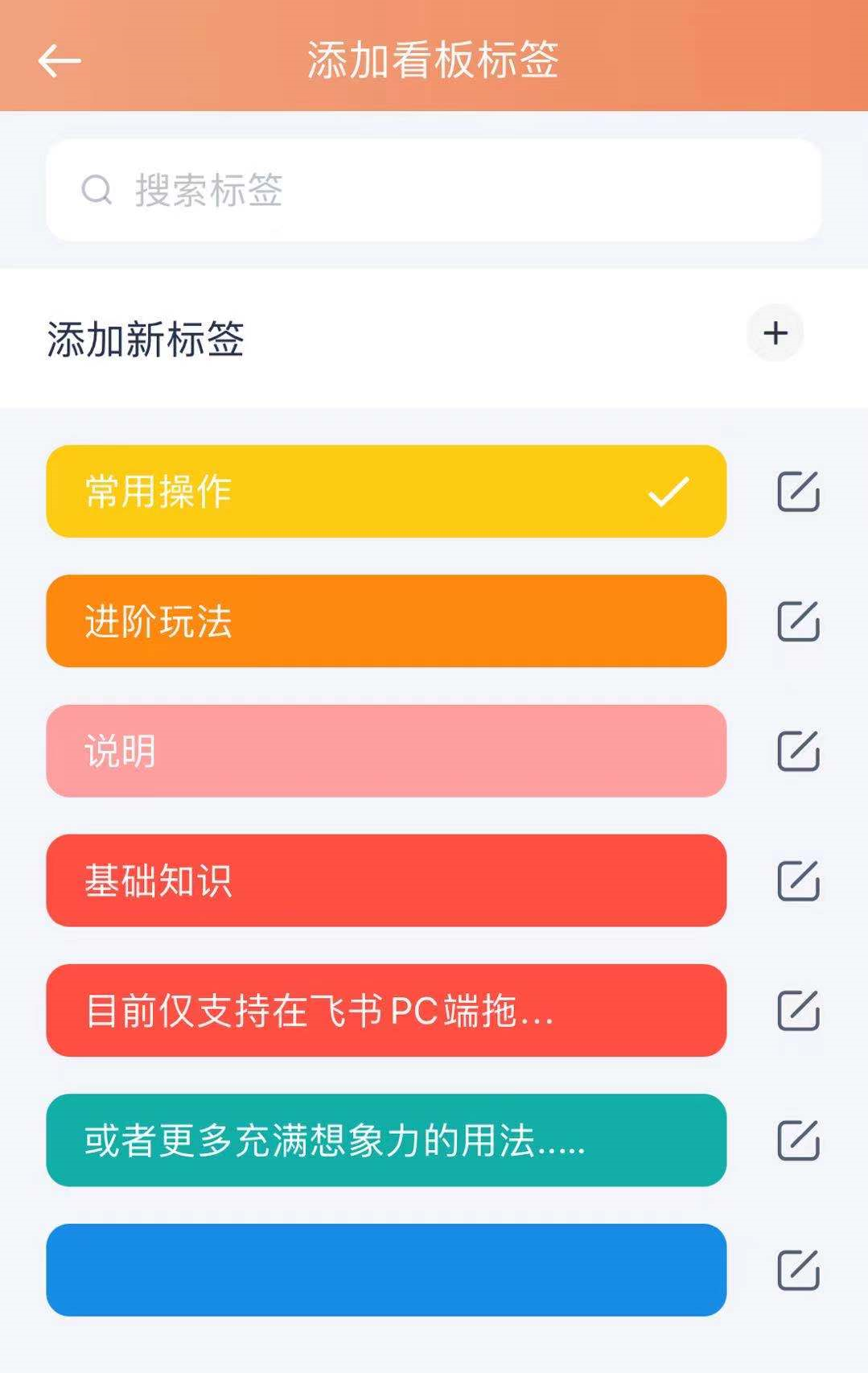This screenshot has width=868, height=1373.
Task: Select the 目前仅支持在飞书PC端拖… tag
Action: [x=386, y=1011]
